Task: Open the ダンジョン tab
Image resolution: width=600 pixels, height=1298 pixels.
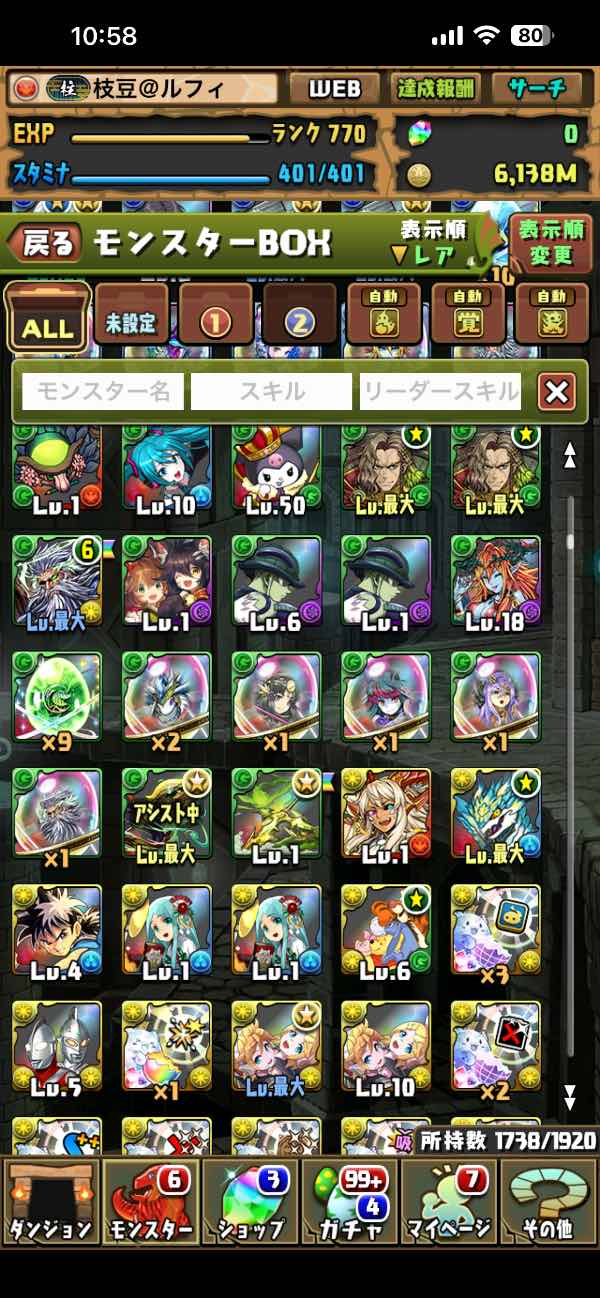Action: [50, 1201]
